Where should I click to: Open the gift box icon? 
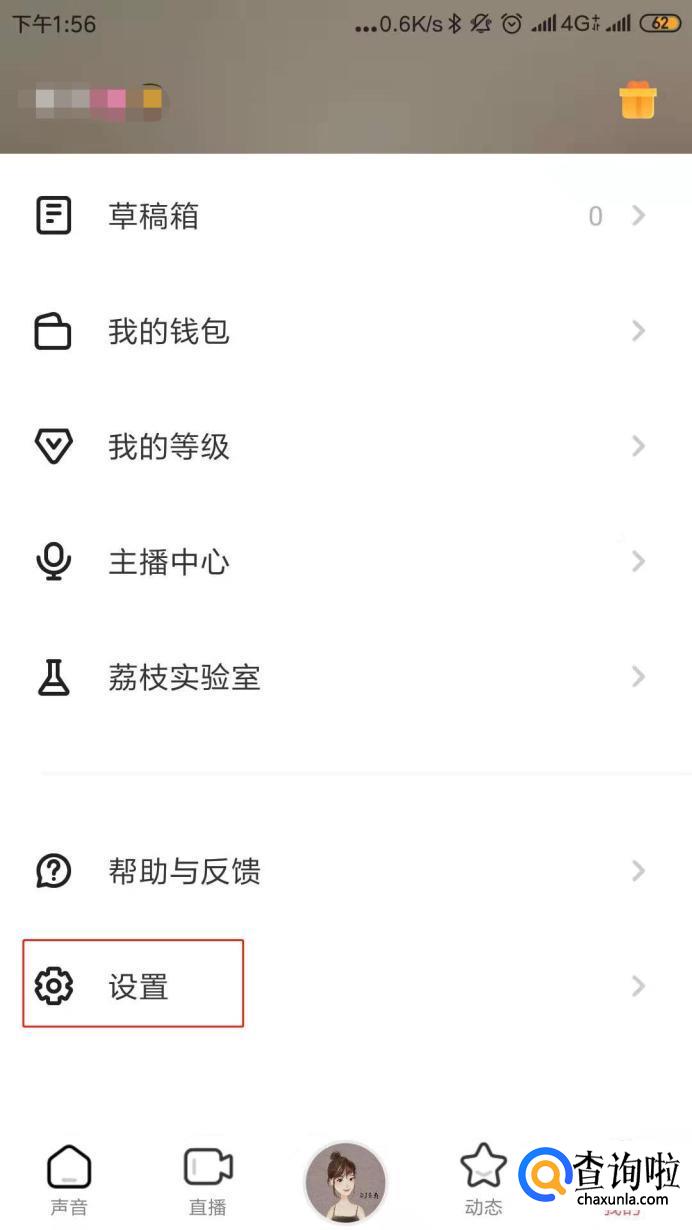637,101
